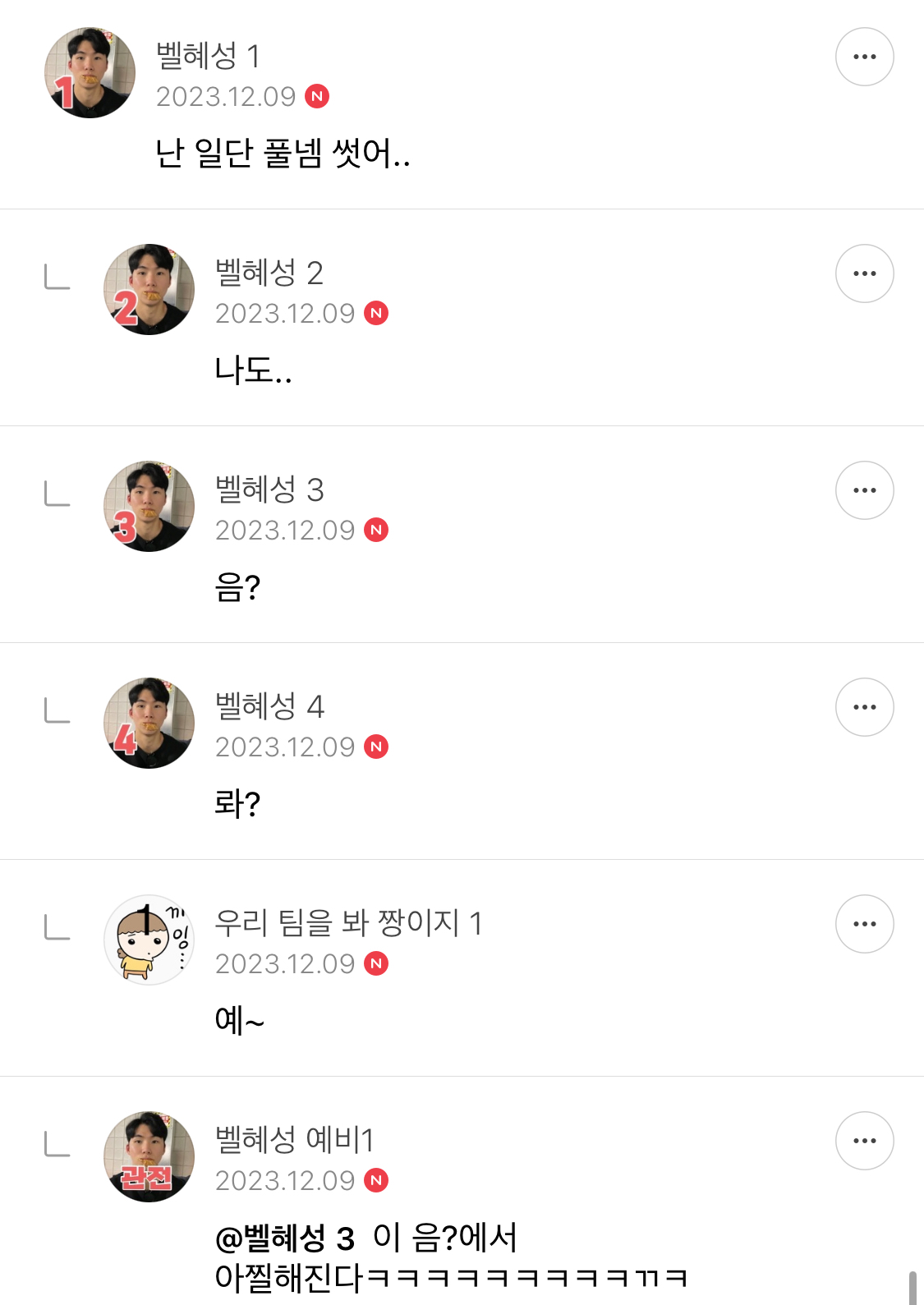Viewport: 924px width, 1305px height.
Task: Select the comment text 난 일단 풀넴 썻어..
Action: (x=283, y=152)
